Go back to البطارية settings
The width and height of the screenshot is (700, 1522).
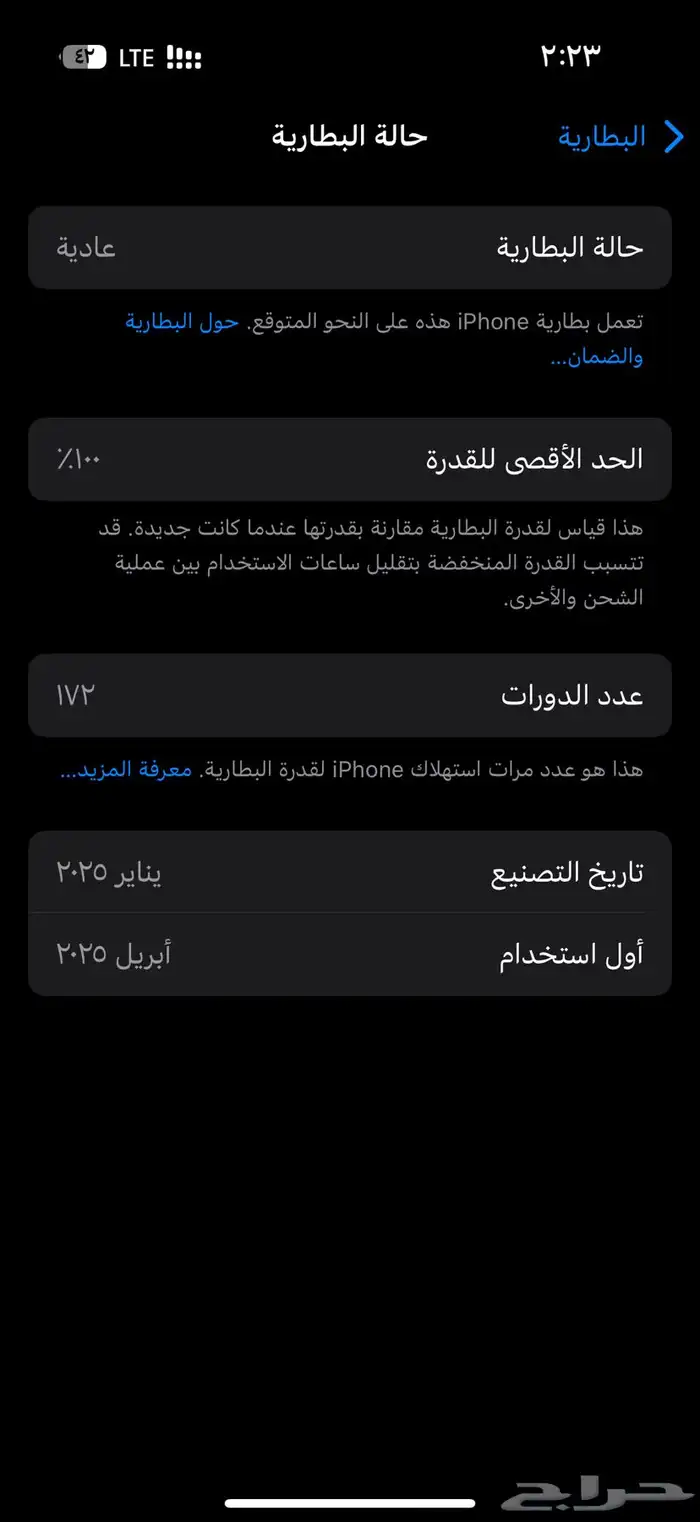(x=621, y=137)
